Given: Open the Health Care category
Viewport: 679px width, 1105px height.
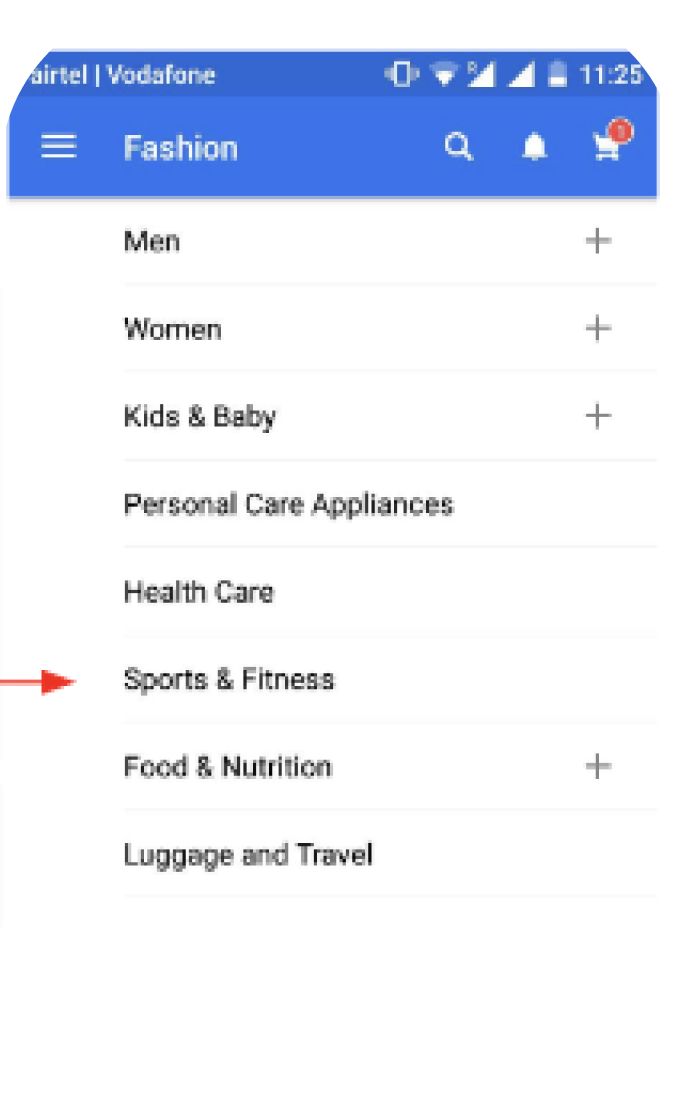Looking at the screenshot, I should tap(199, 592).
